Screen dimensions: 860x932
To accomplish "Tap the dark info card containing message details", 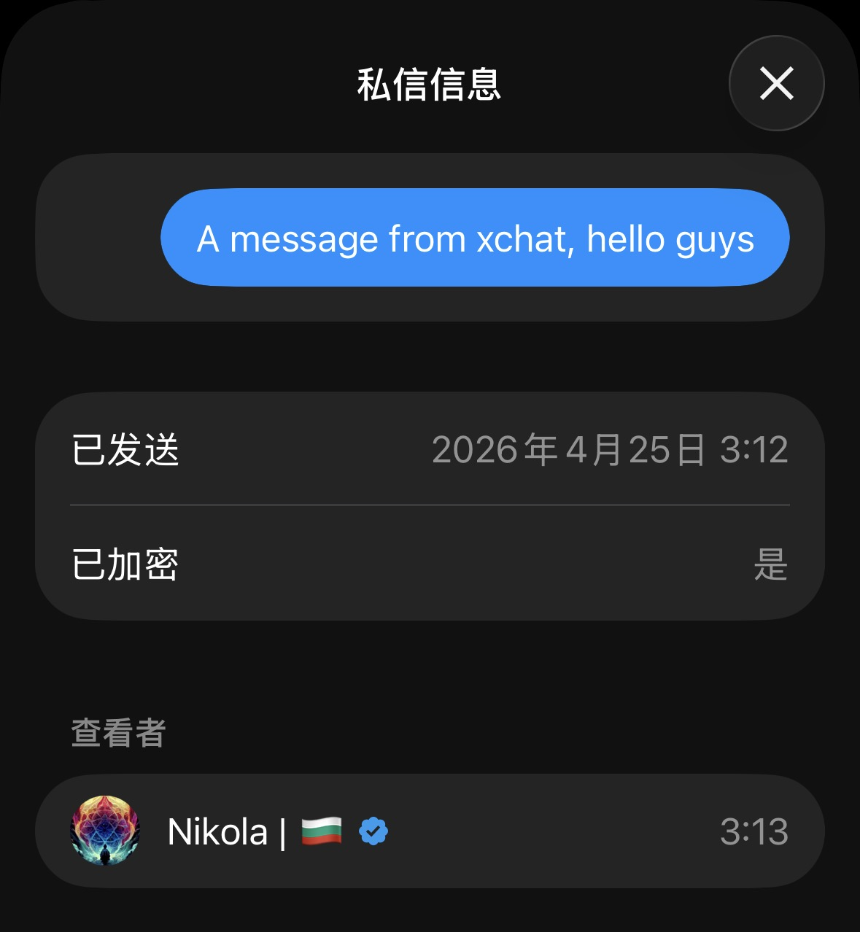I will (x=430, y=507).
